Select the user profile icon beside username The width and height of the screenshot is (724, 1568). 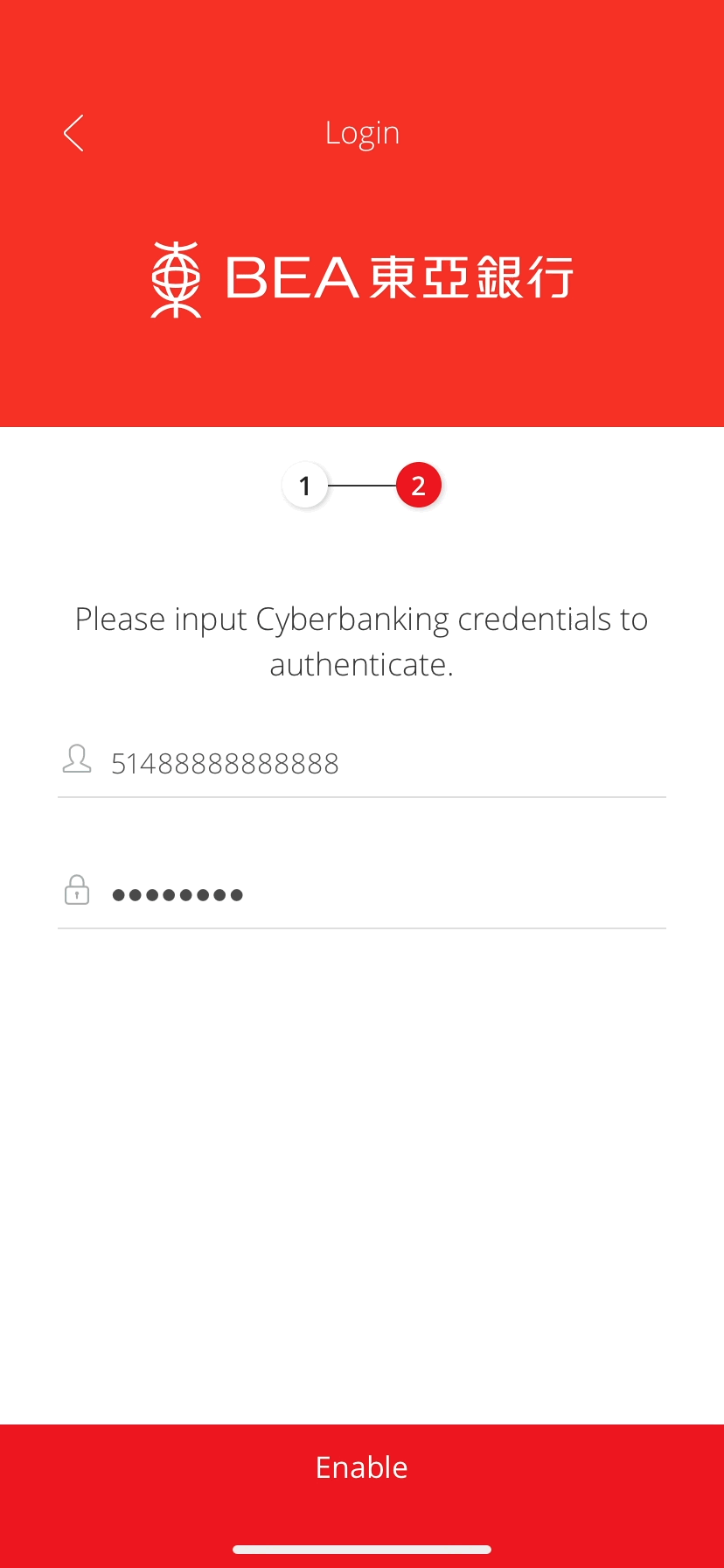tap(77, 760)
